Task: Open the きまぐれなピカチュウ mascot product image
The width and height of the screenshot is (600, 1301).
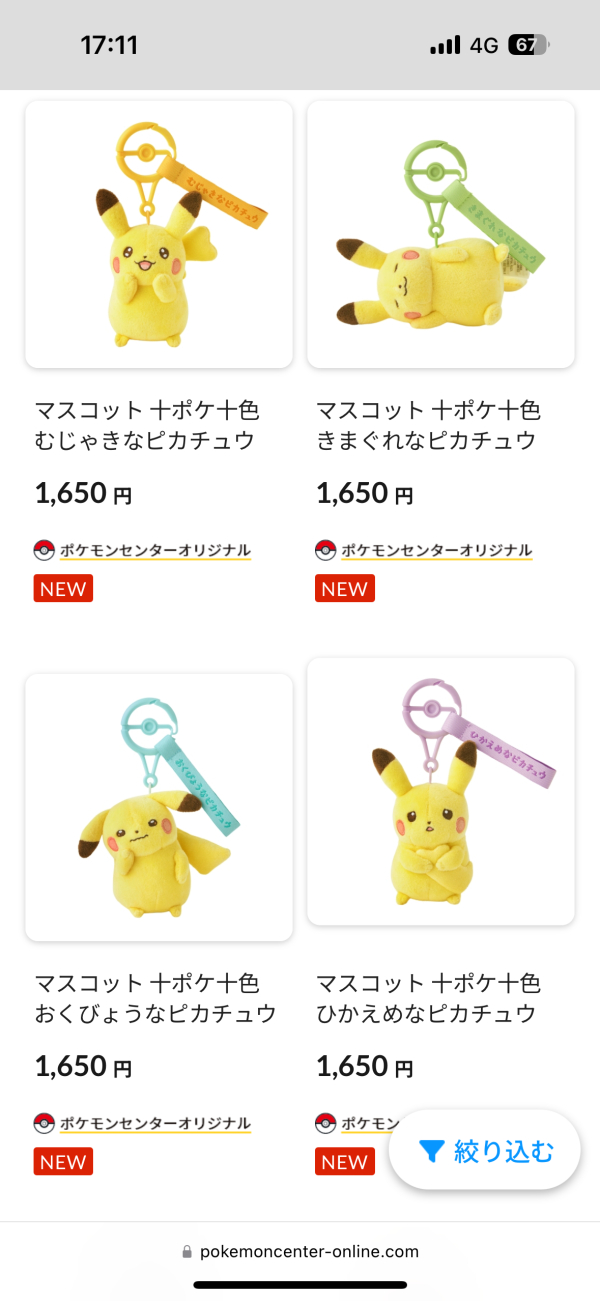Action: pos(441,235)
